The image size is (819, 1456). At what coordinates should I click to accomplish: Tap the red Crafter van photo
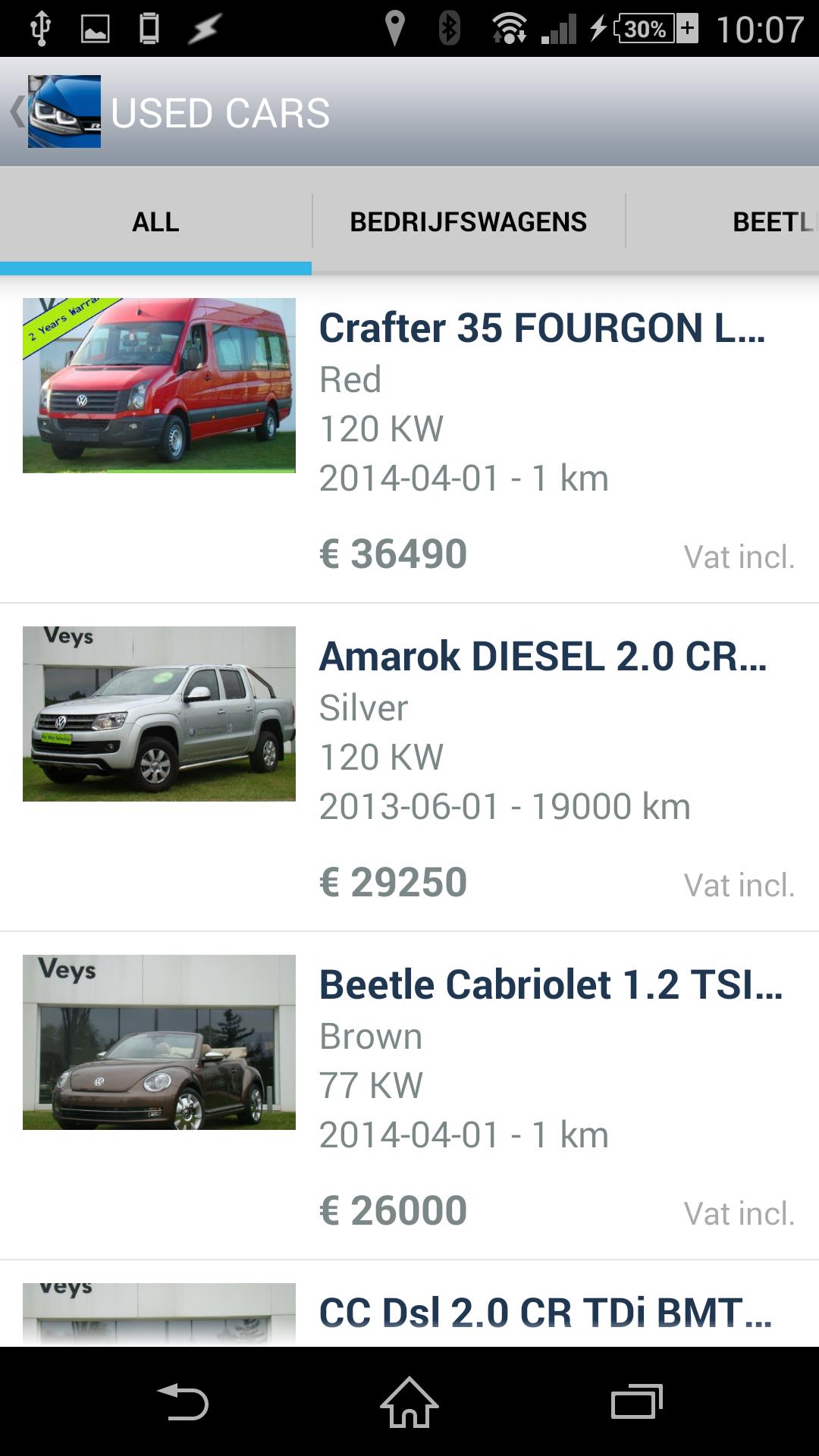pyautogui.click(x=158, y=385)
